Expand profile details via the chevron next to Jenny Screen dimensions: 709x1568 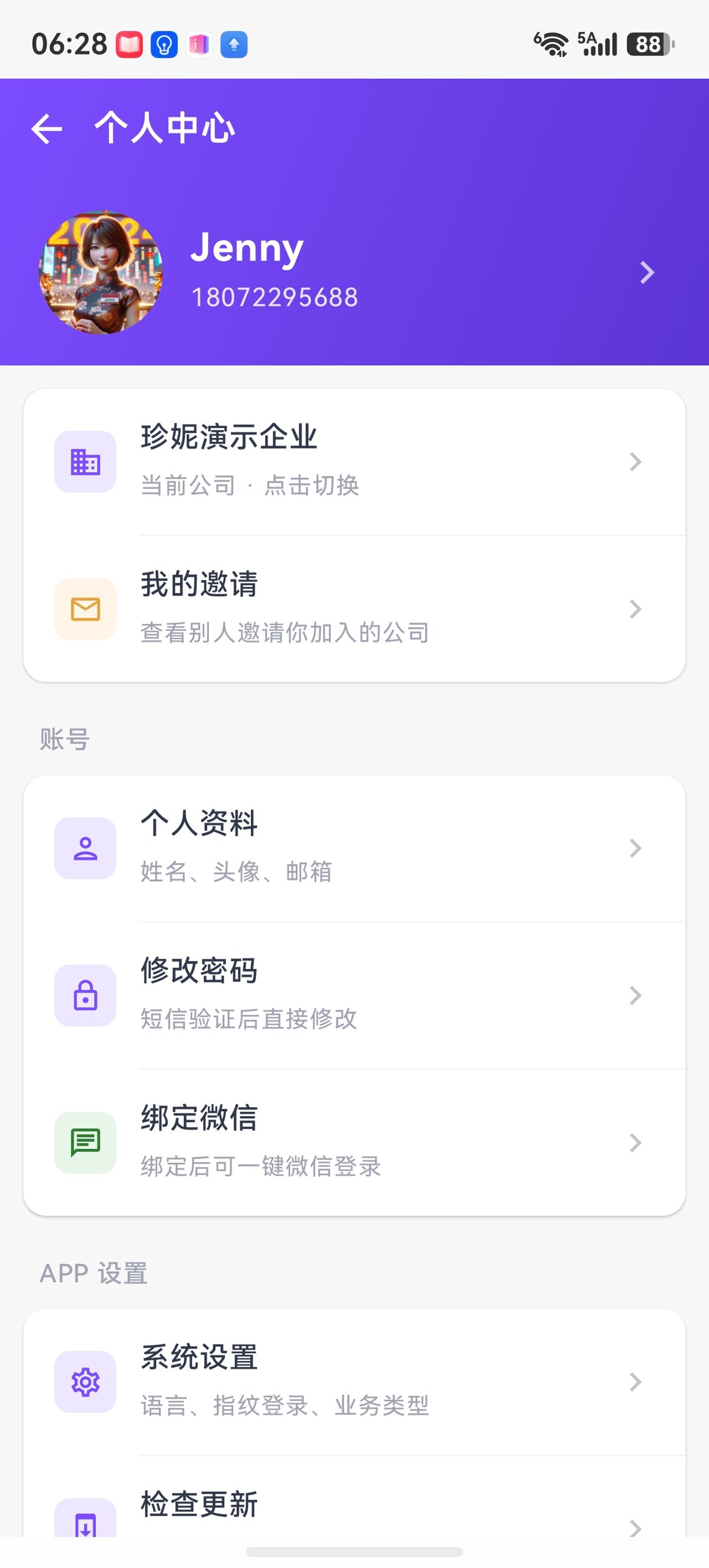[647, 273]
